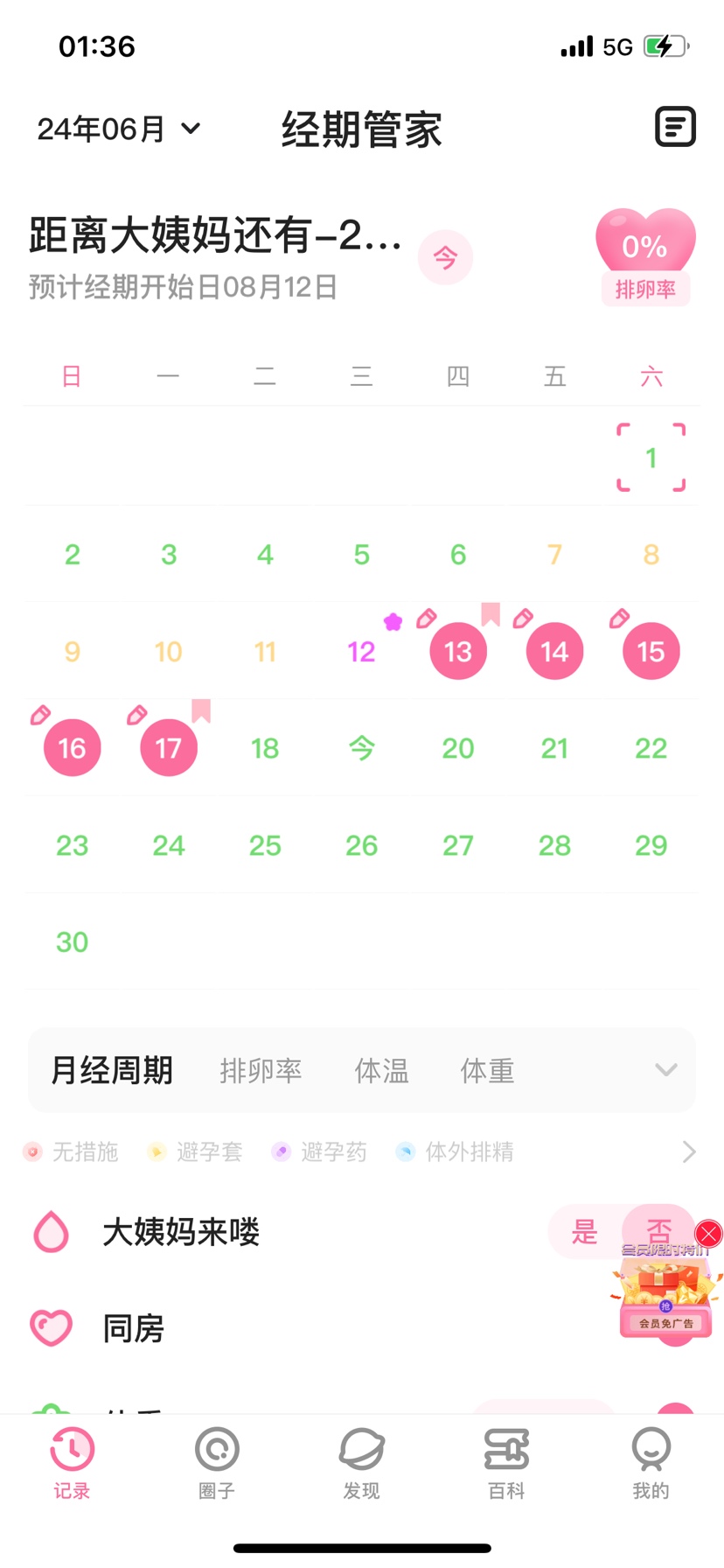Switch to the 体重 tab
724x1568 pixels.
coord(487,1071)
